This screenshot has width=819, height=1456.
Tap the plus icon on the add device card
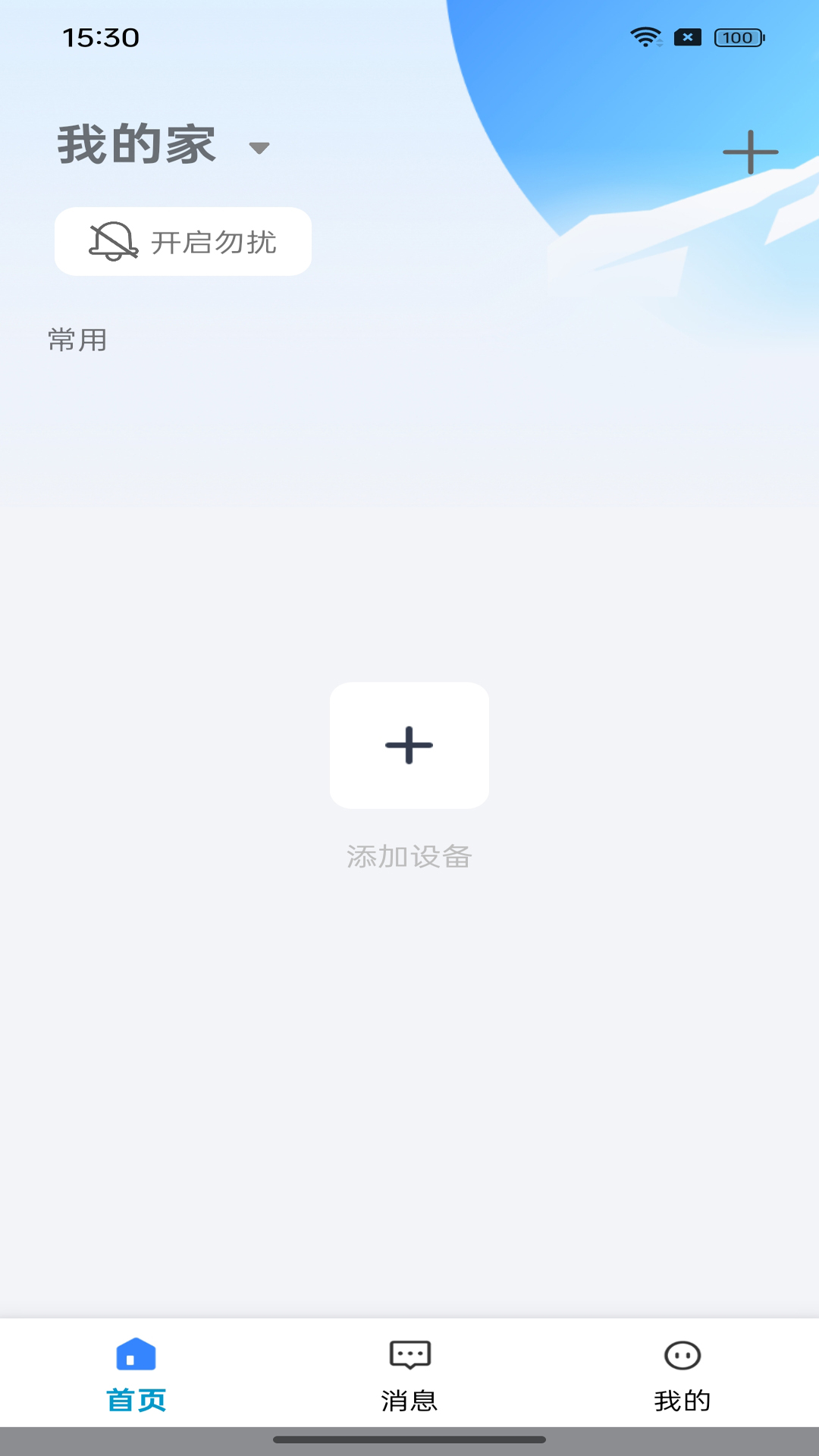click(x=409, y=745)
